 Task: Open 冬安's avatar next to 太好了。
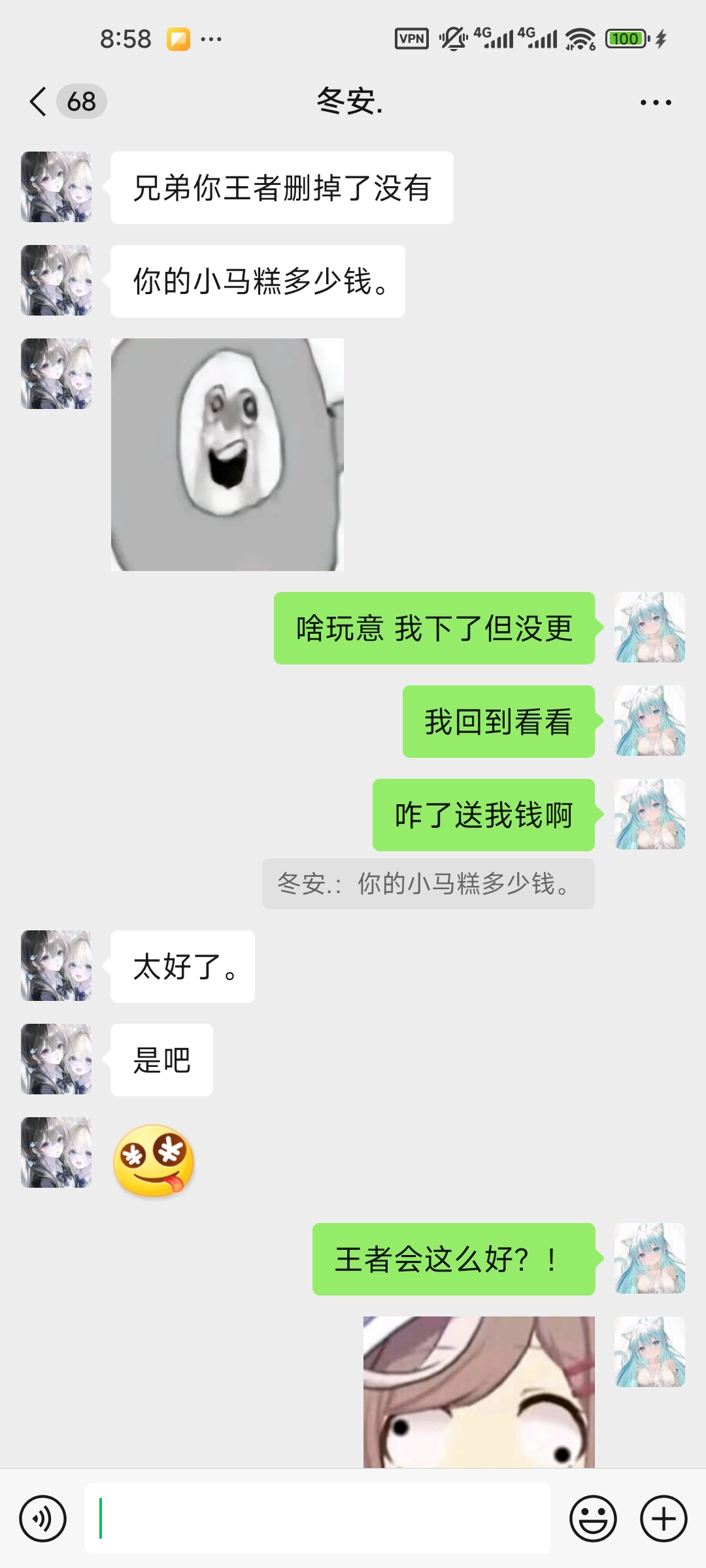click(x=56, y=966)
